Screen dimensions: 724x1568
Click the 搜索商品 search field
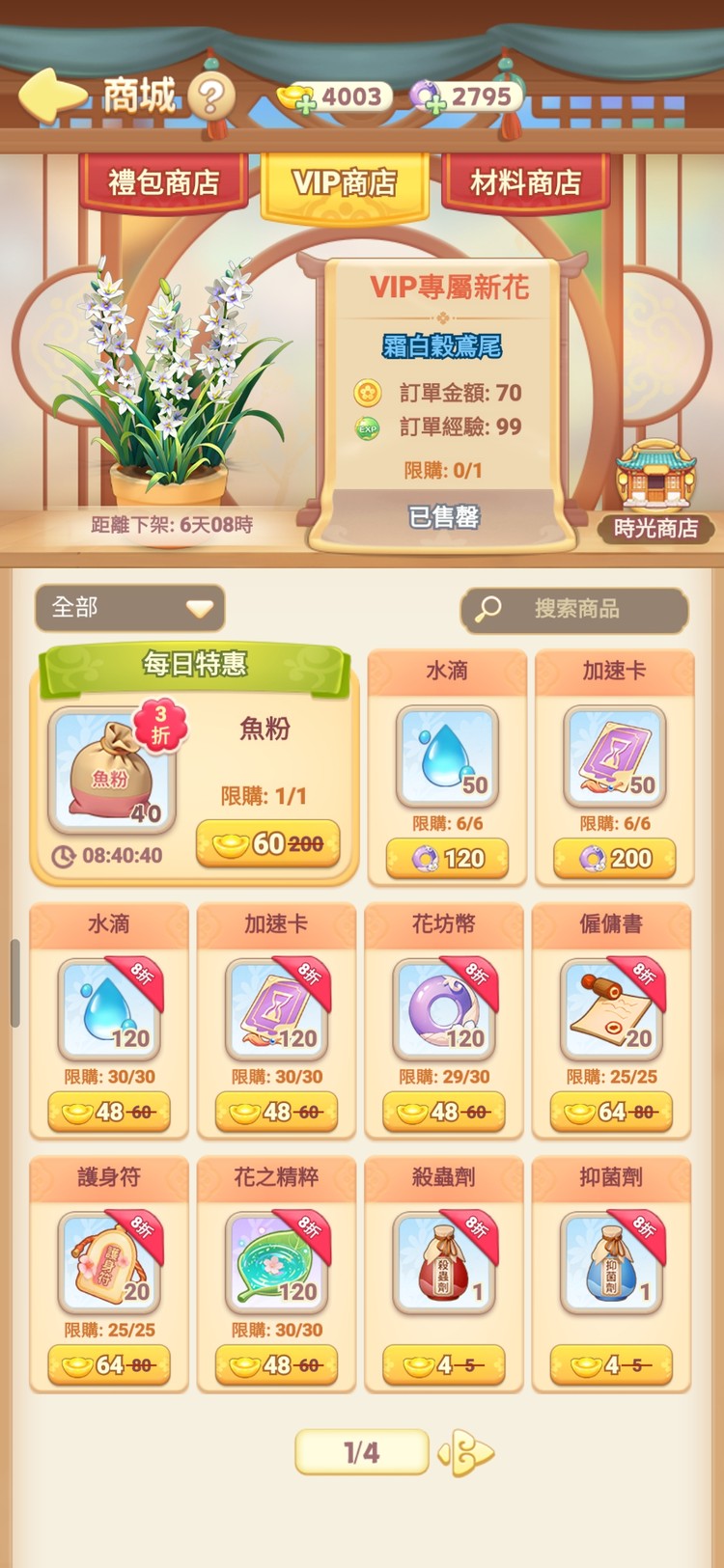pos(576,608)
